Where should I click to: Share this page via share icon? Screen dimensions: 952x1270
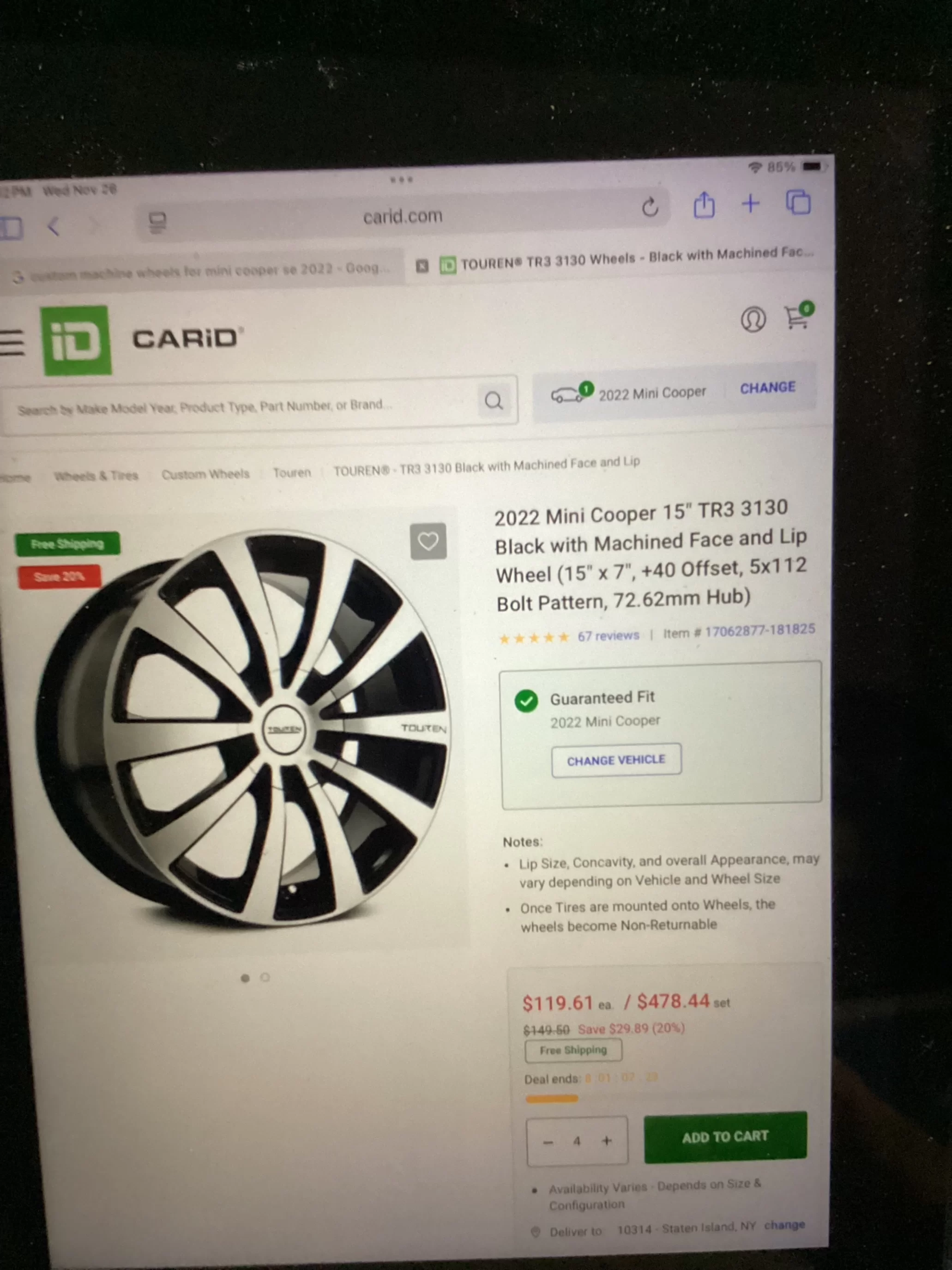(x=704, y=205)
